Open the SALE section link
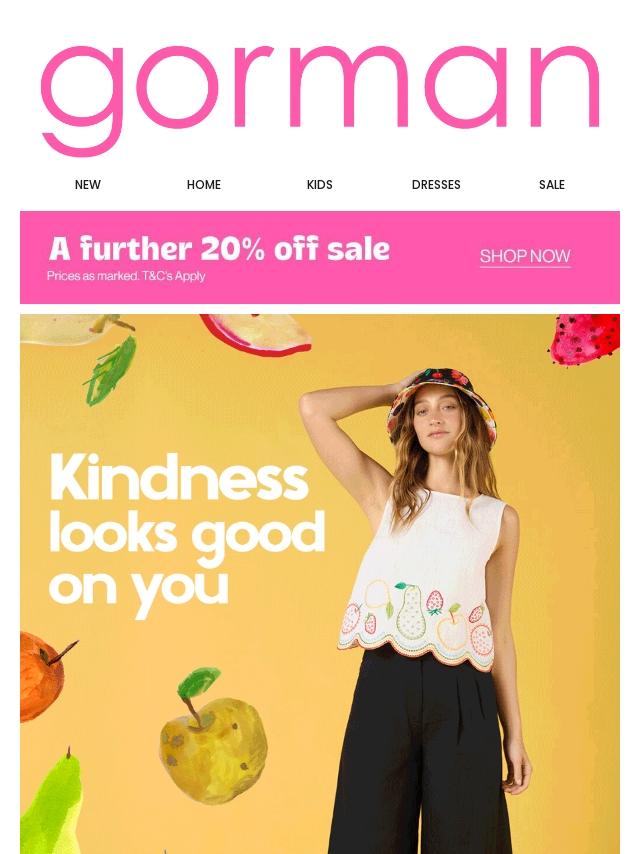Screen dimensions: 640x854 (x=552, y=185)
